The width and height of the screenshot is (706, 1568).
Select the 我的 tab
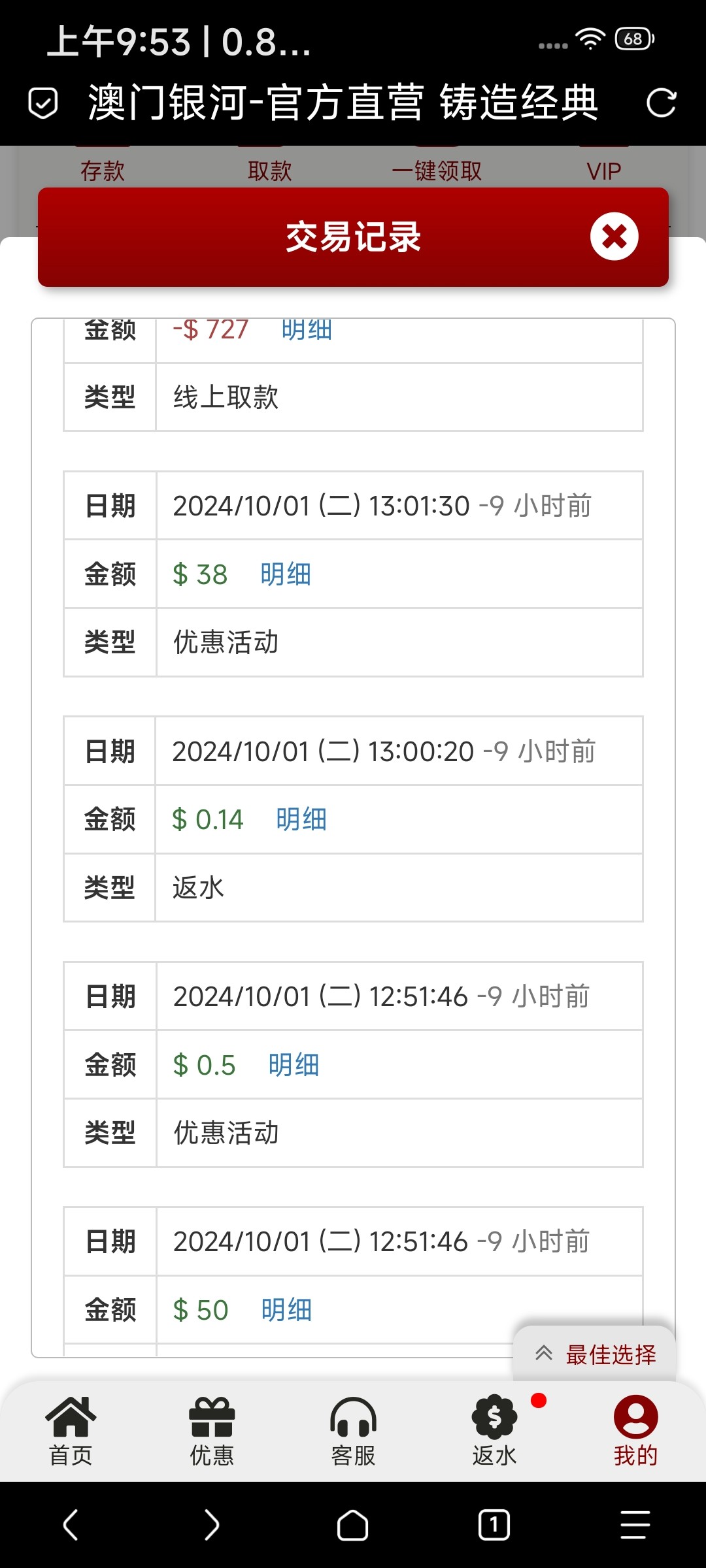[635, 1431]
